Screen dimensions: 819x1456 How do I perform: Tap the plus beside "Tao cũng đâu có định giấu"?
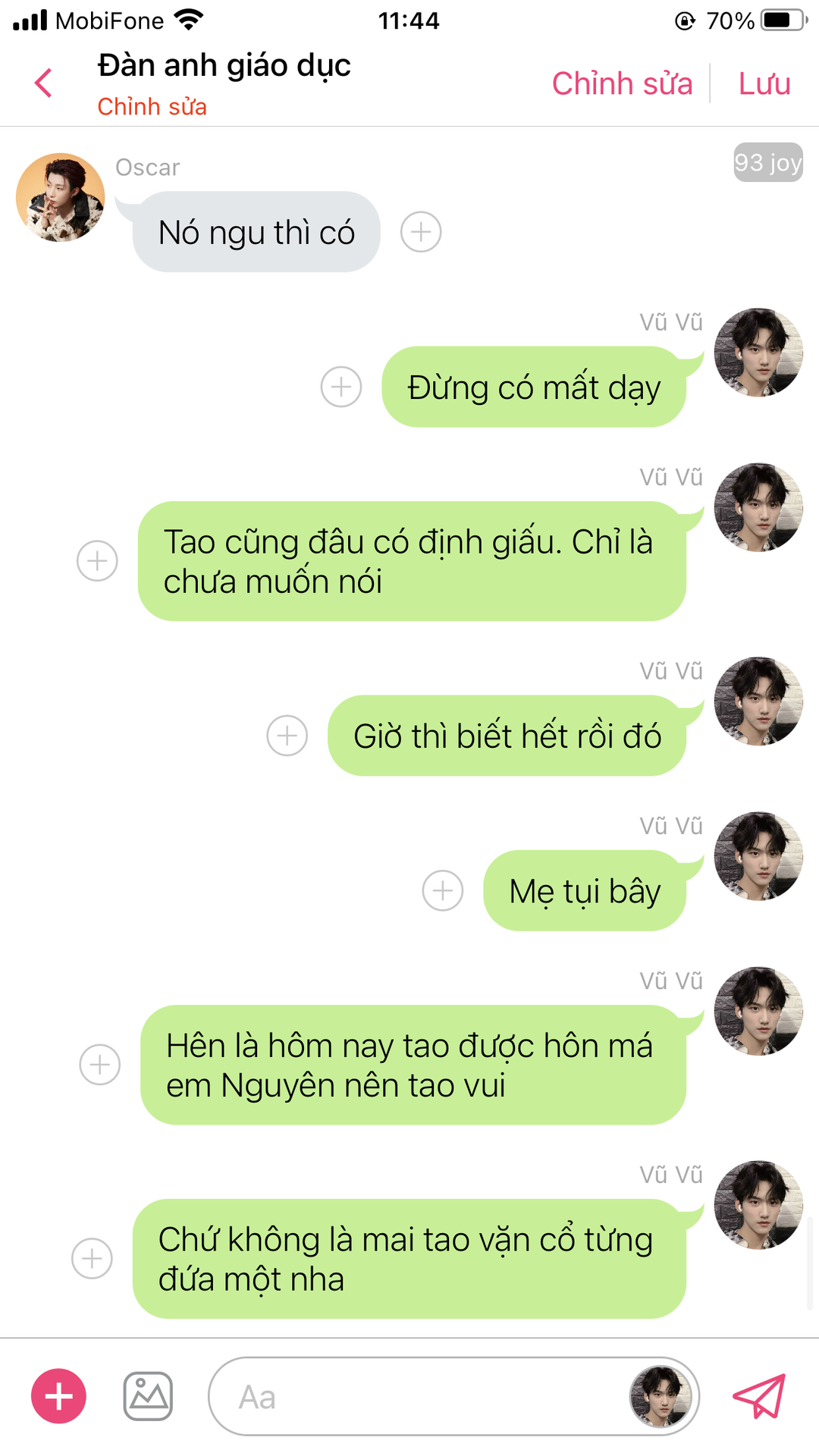(x=98, y=561)
